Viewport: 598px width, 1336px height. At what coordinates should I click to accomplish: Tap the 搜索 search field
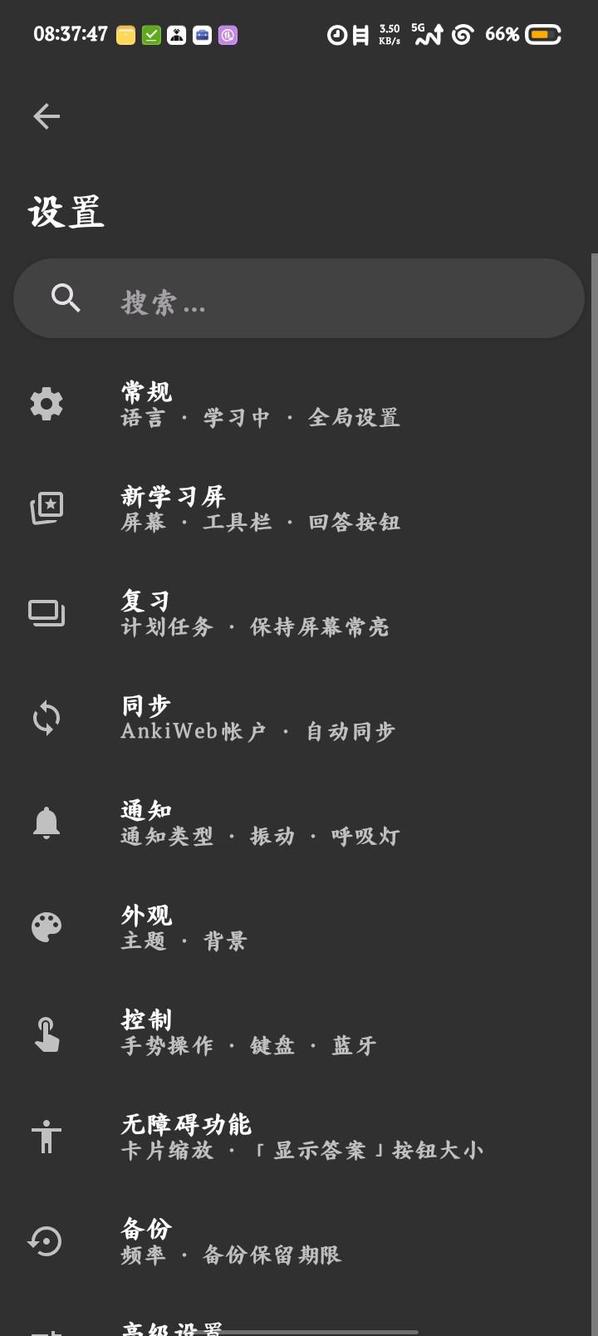[x=299, y=298]
